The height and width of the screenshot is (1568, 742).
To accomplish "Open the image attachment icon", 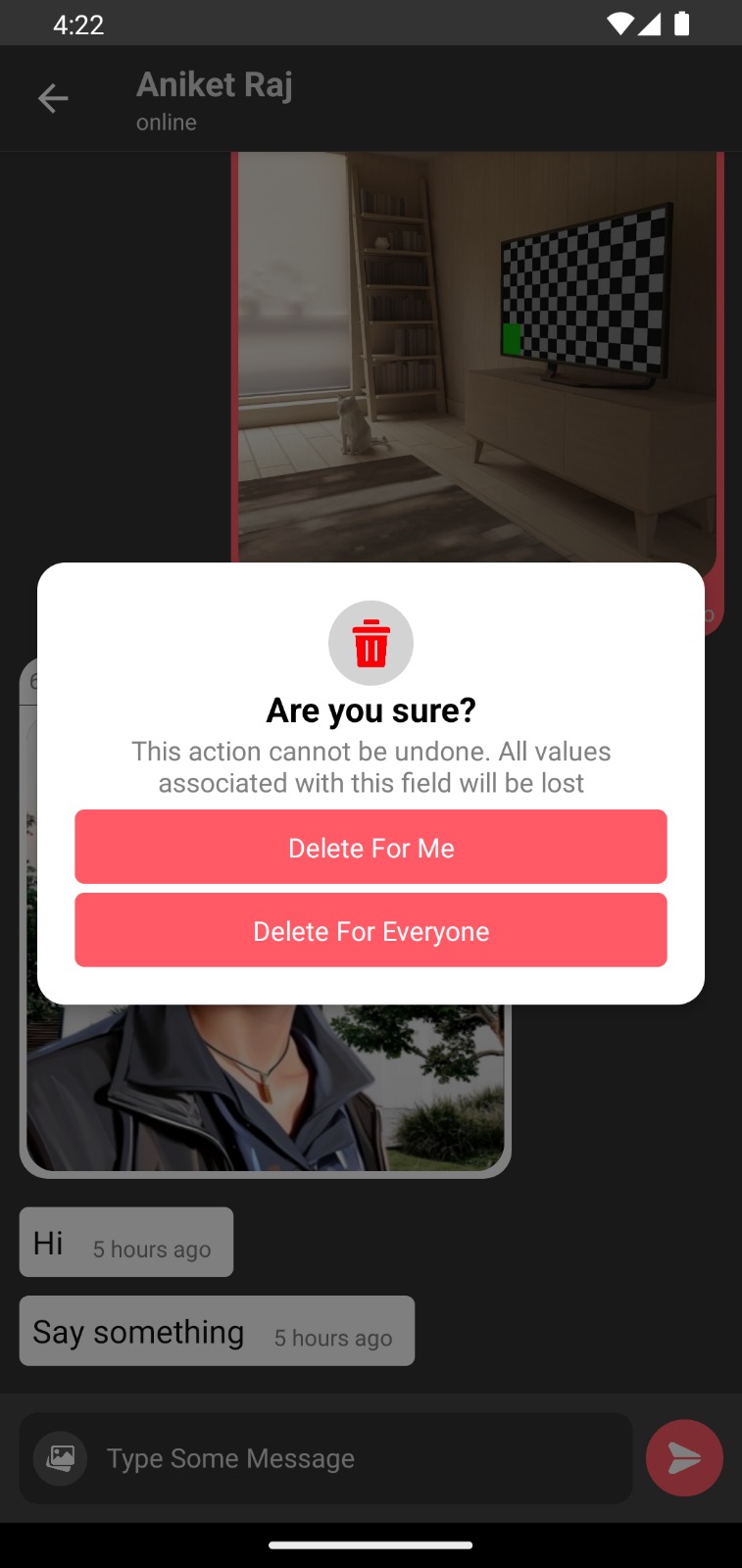I will pos(61,1458).
